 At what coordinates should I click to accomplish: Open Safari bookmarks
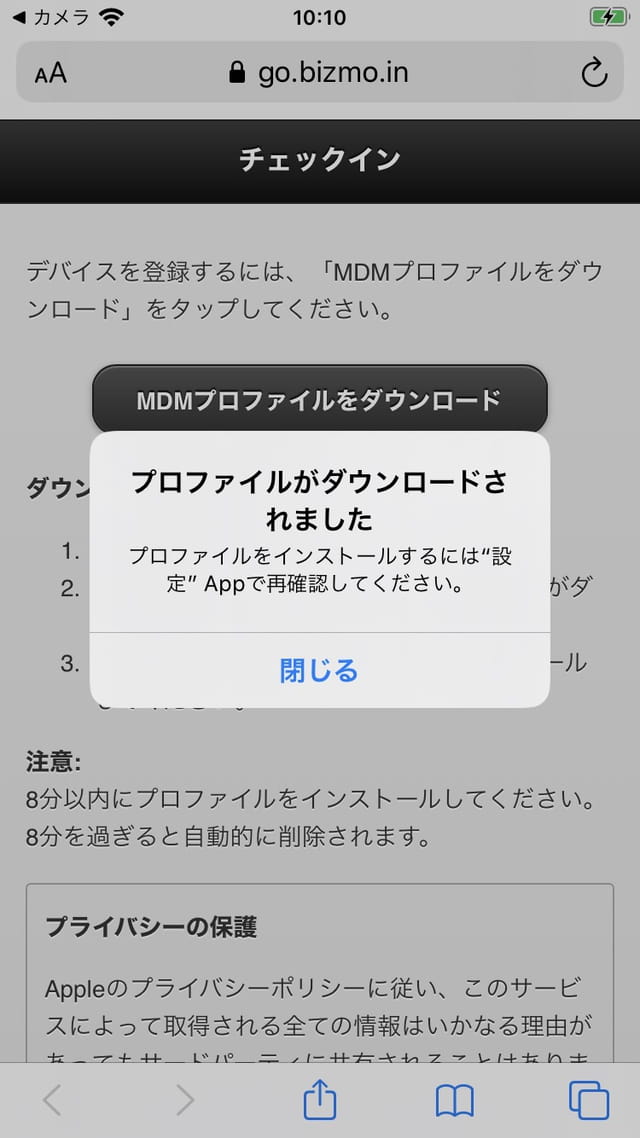[454, 1101]
